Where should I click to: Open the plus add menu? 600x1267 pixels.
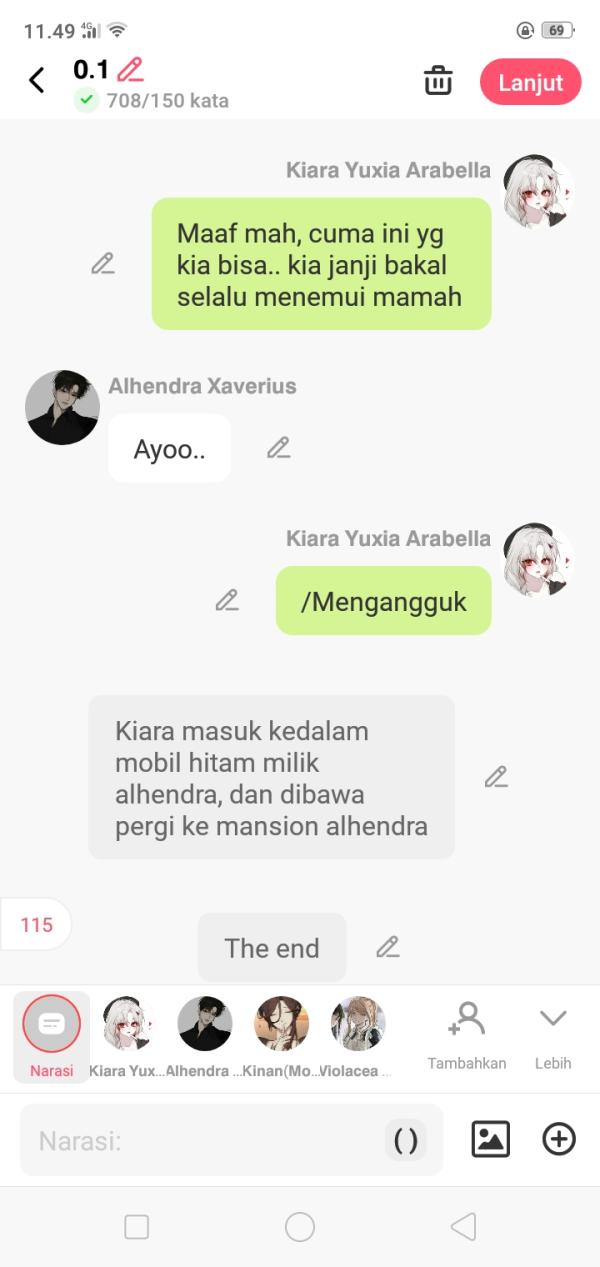[x=559, y=1139]
